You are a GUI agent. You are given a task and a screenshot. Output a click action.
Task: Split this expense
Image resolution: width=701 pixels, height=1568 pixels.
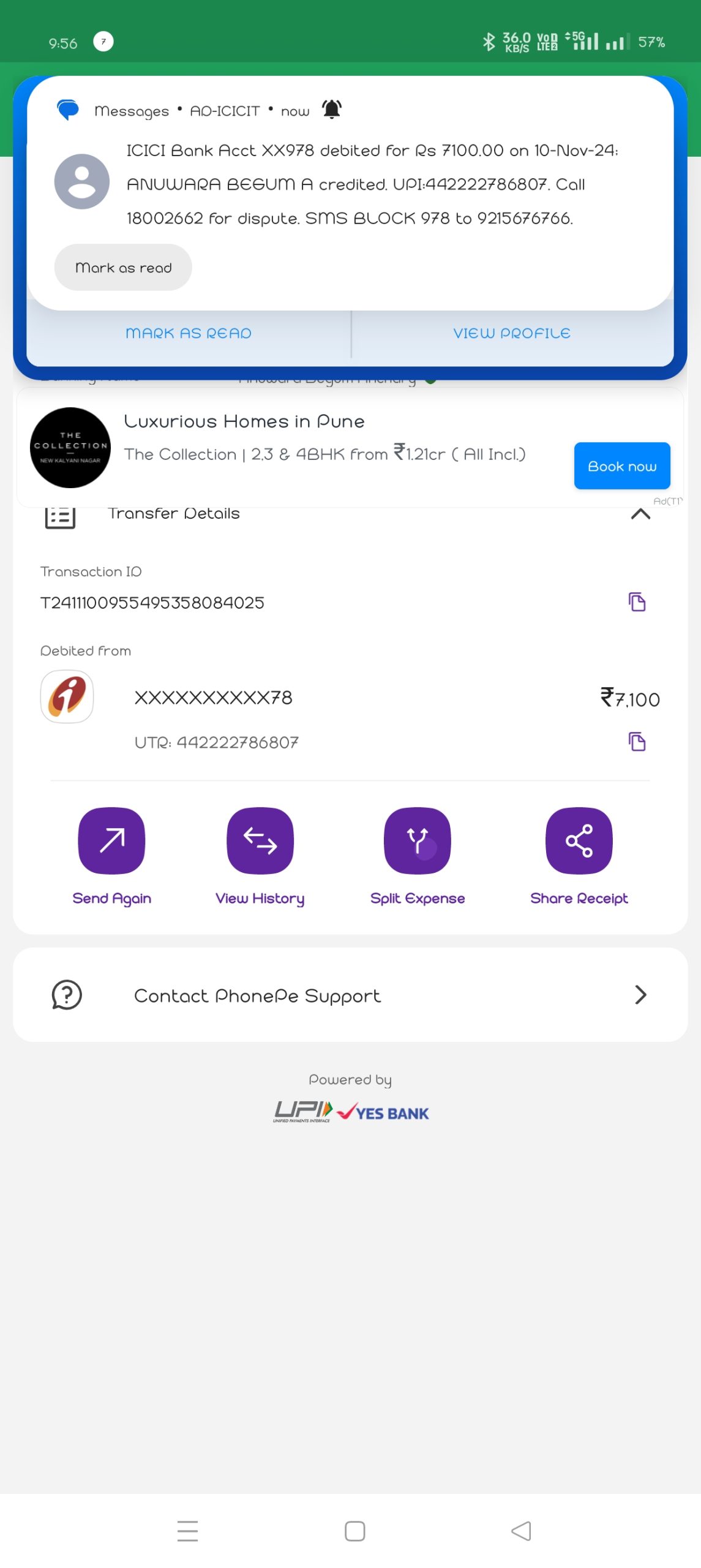(x=417, y=840)
